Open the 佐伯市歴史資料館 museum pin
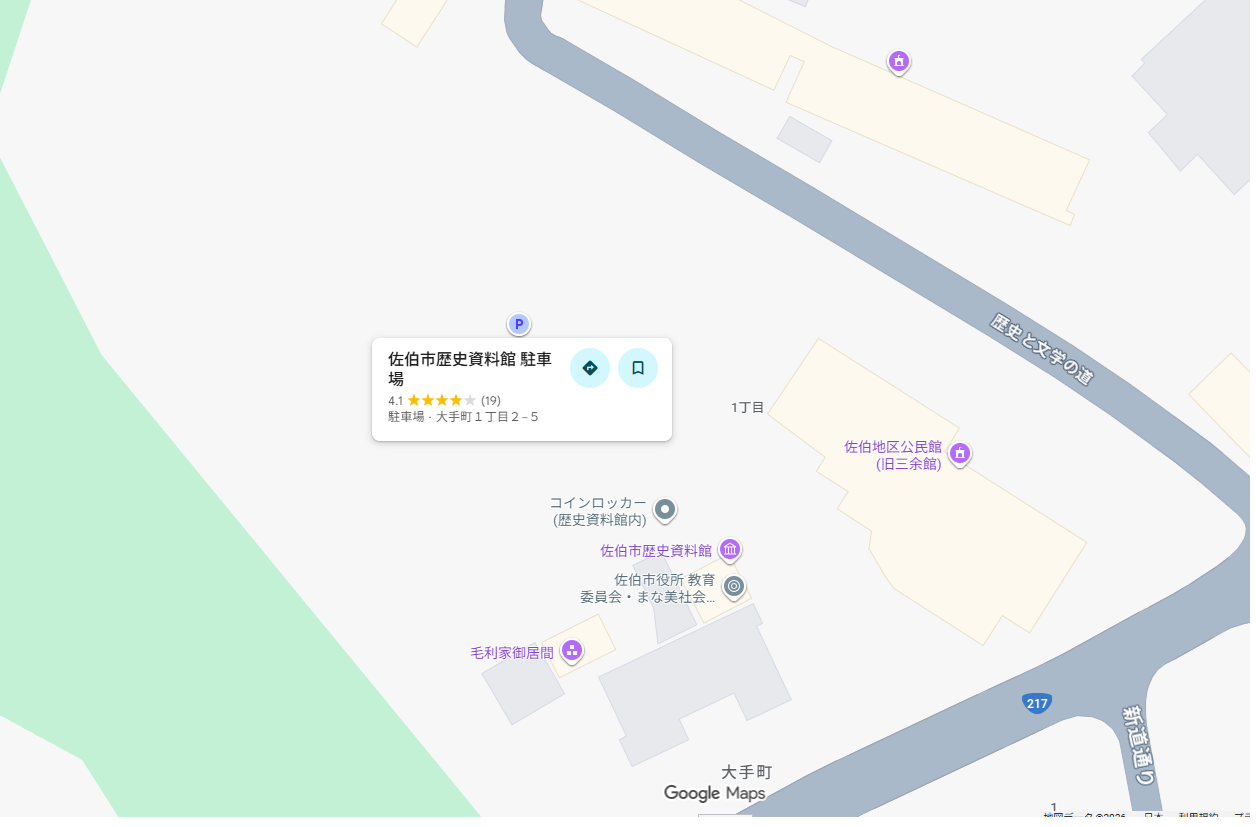The height and width of the screenshot is (827, 1256). tap(730, 549)
